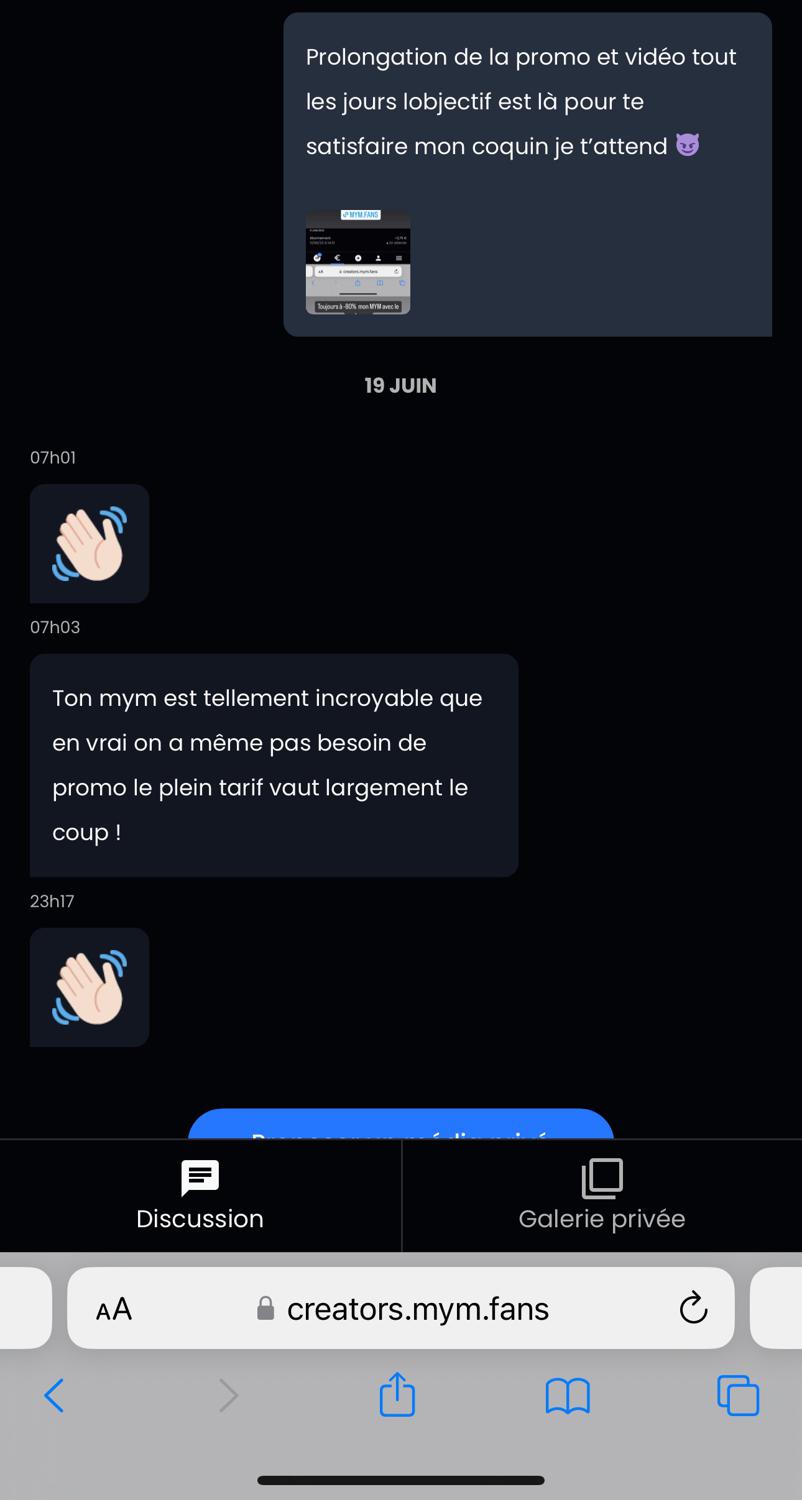
Task: Open the Safari share sheet
Action: coord(397,1395)
